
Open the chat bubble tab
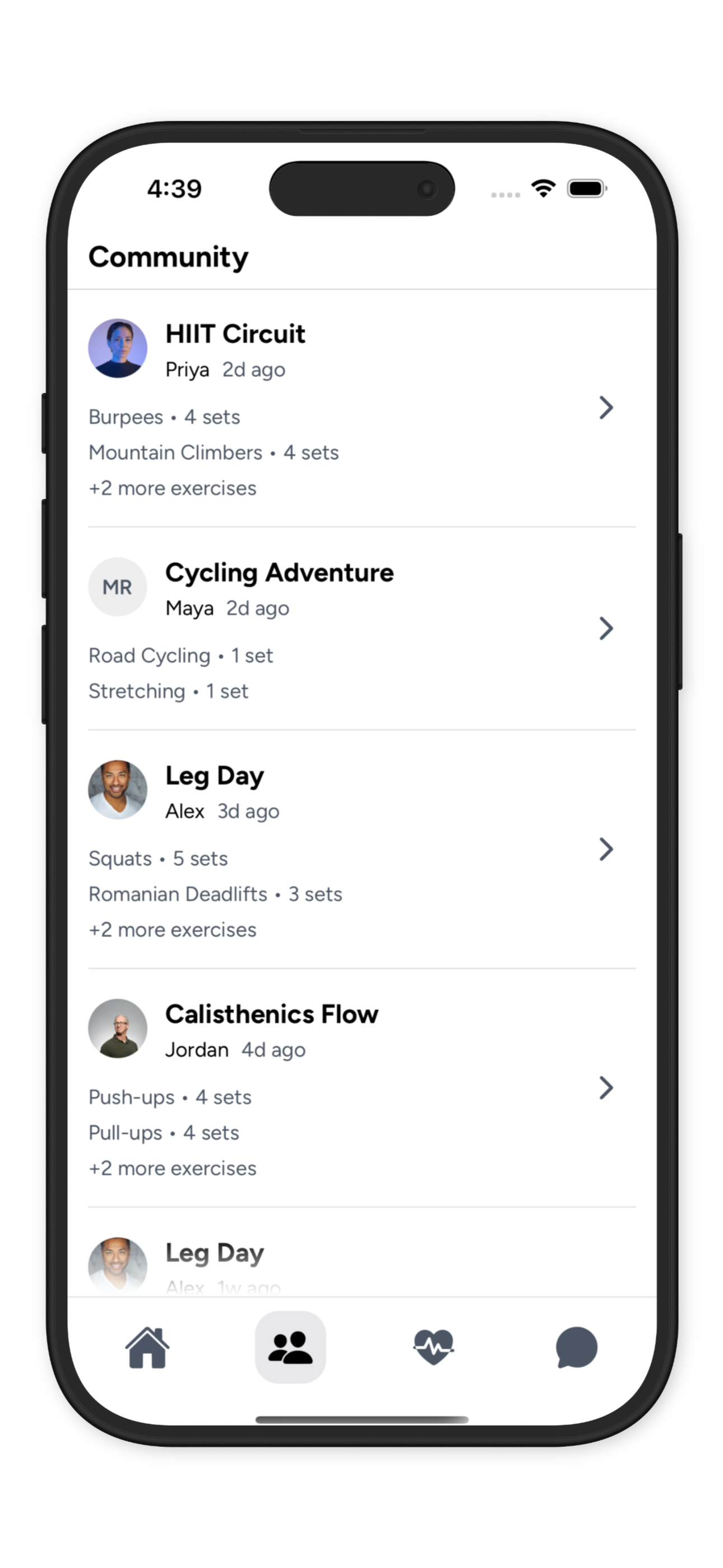pos(576,1347)
